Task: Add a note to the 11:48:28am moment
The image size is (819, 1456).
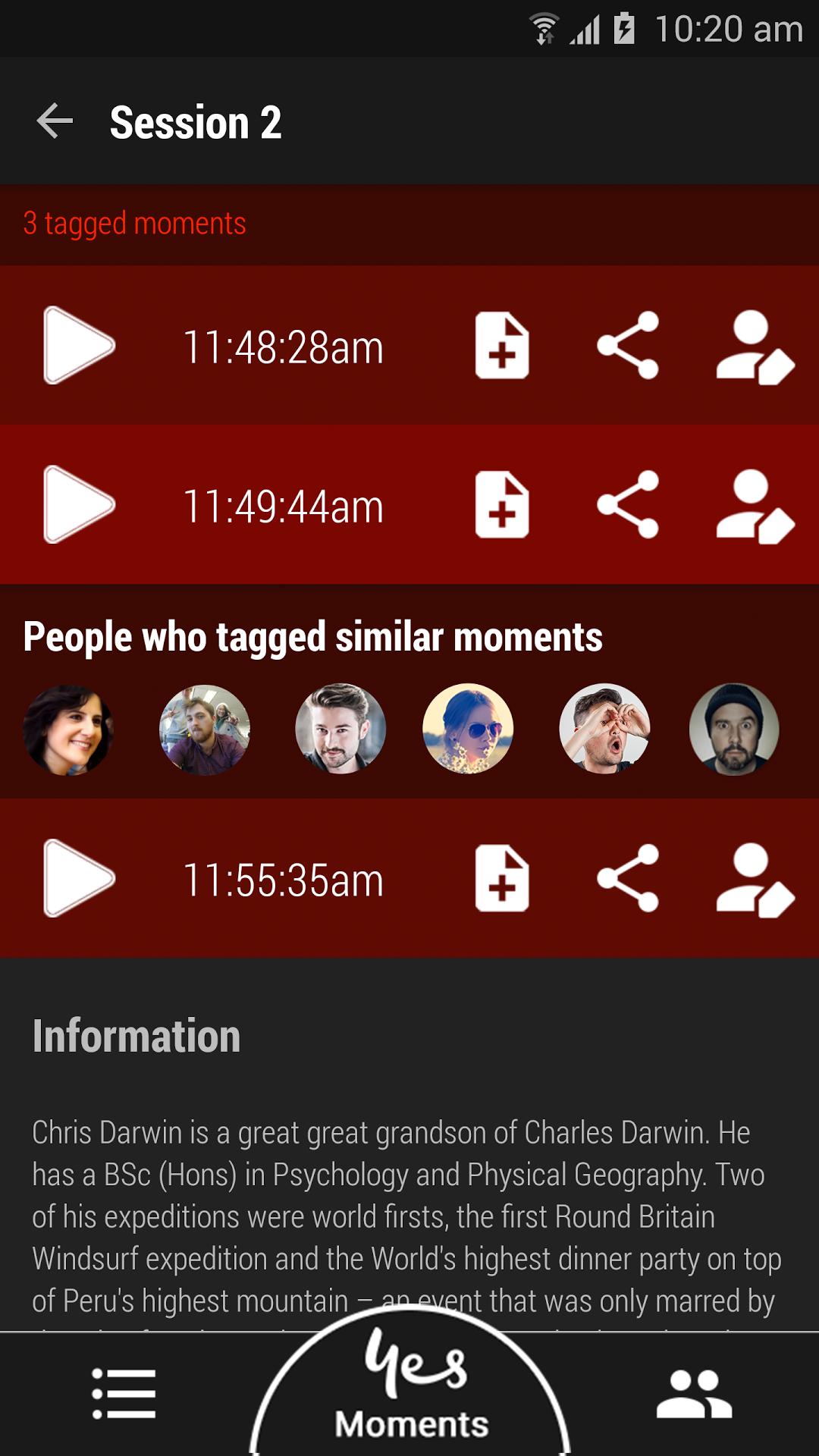Action: tap(502, 346)
